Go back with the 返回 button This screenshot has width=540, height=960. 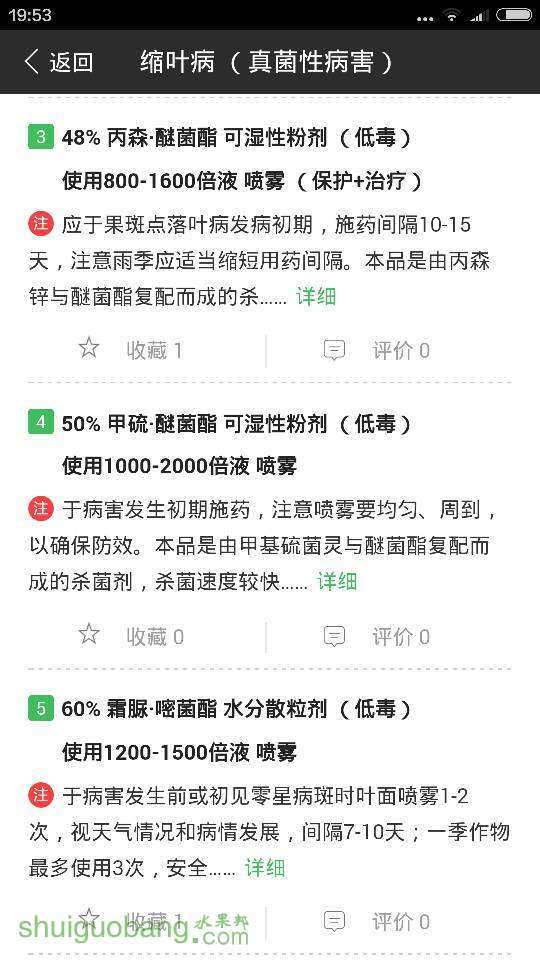(59, 62)
